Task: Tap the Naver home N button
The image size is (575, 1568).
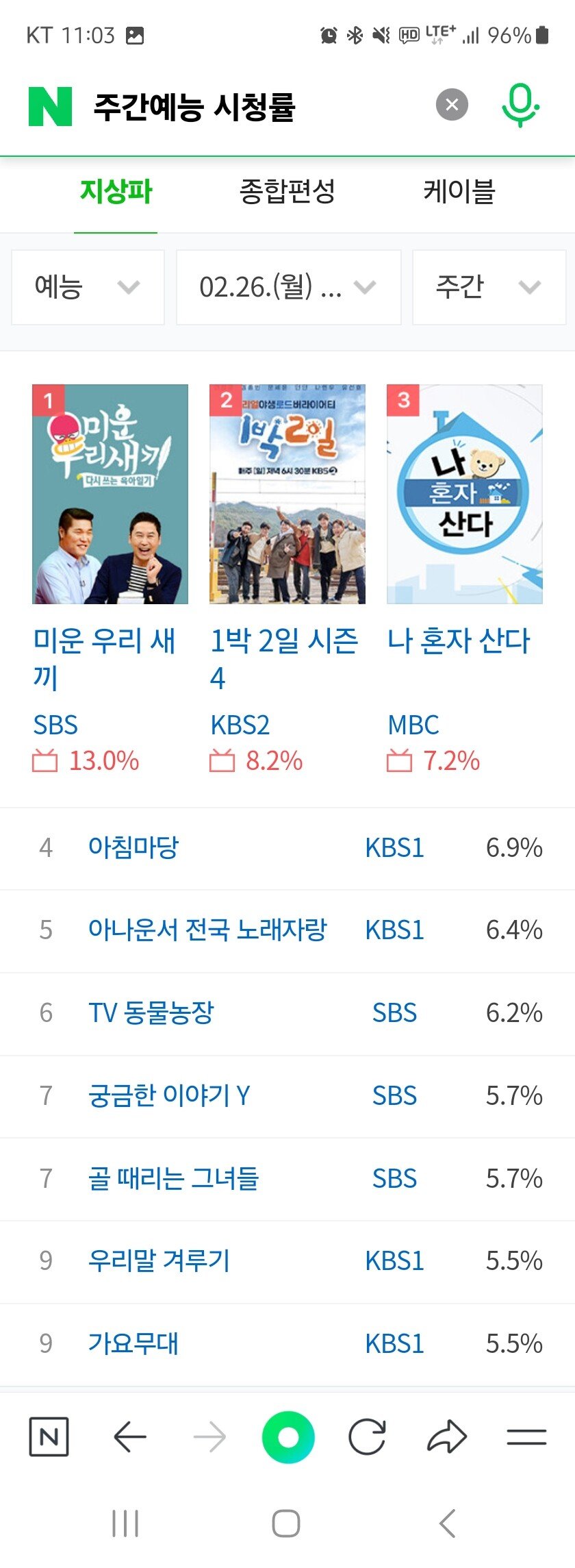Action: (x=49, y=1436)
